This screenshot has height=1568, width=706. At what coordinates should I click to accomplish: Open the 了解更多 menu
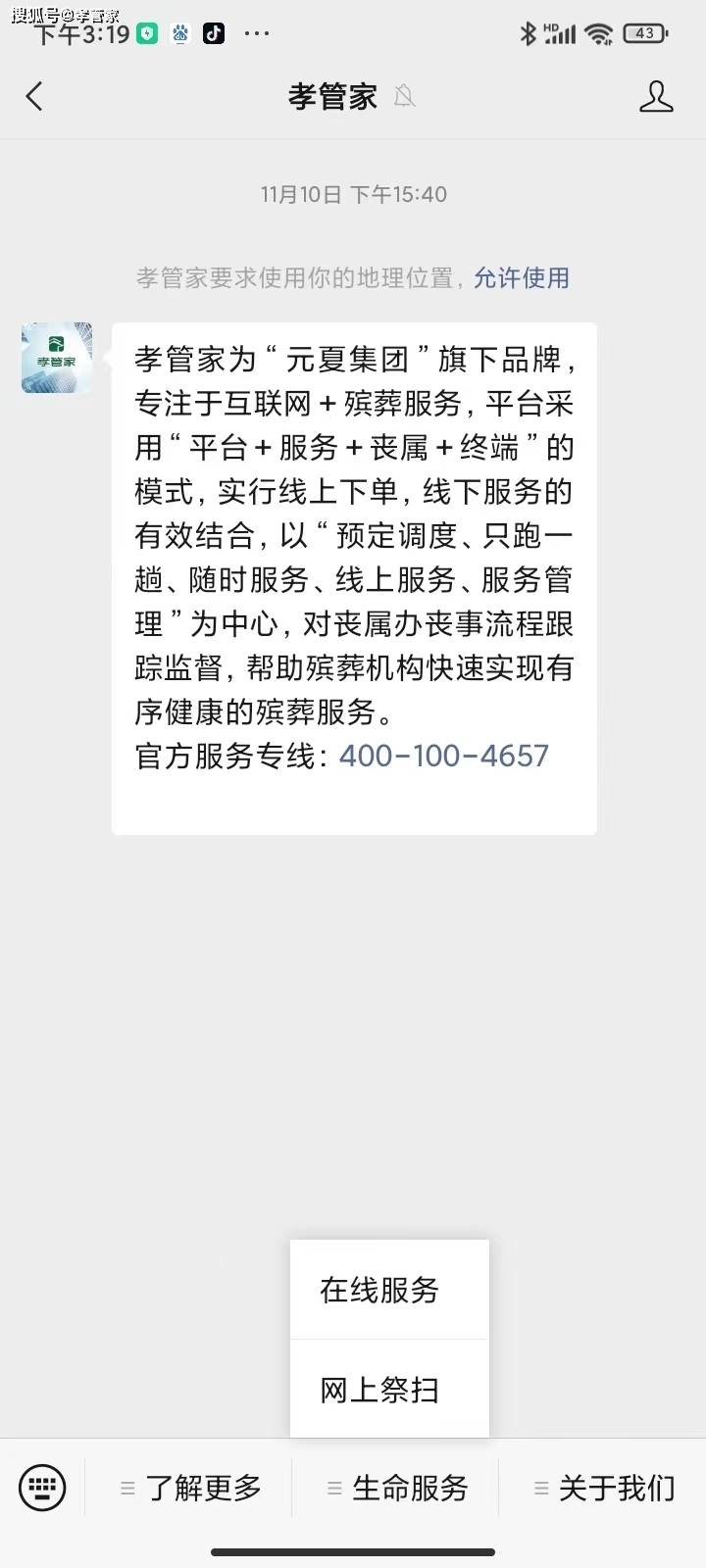tap(192, 1488)
